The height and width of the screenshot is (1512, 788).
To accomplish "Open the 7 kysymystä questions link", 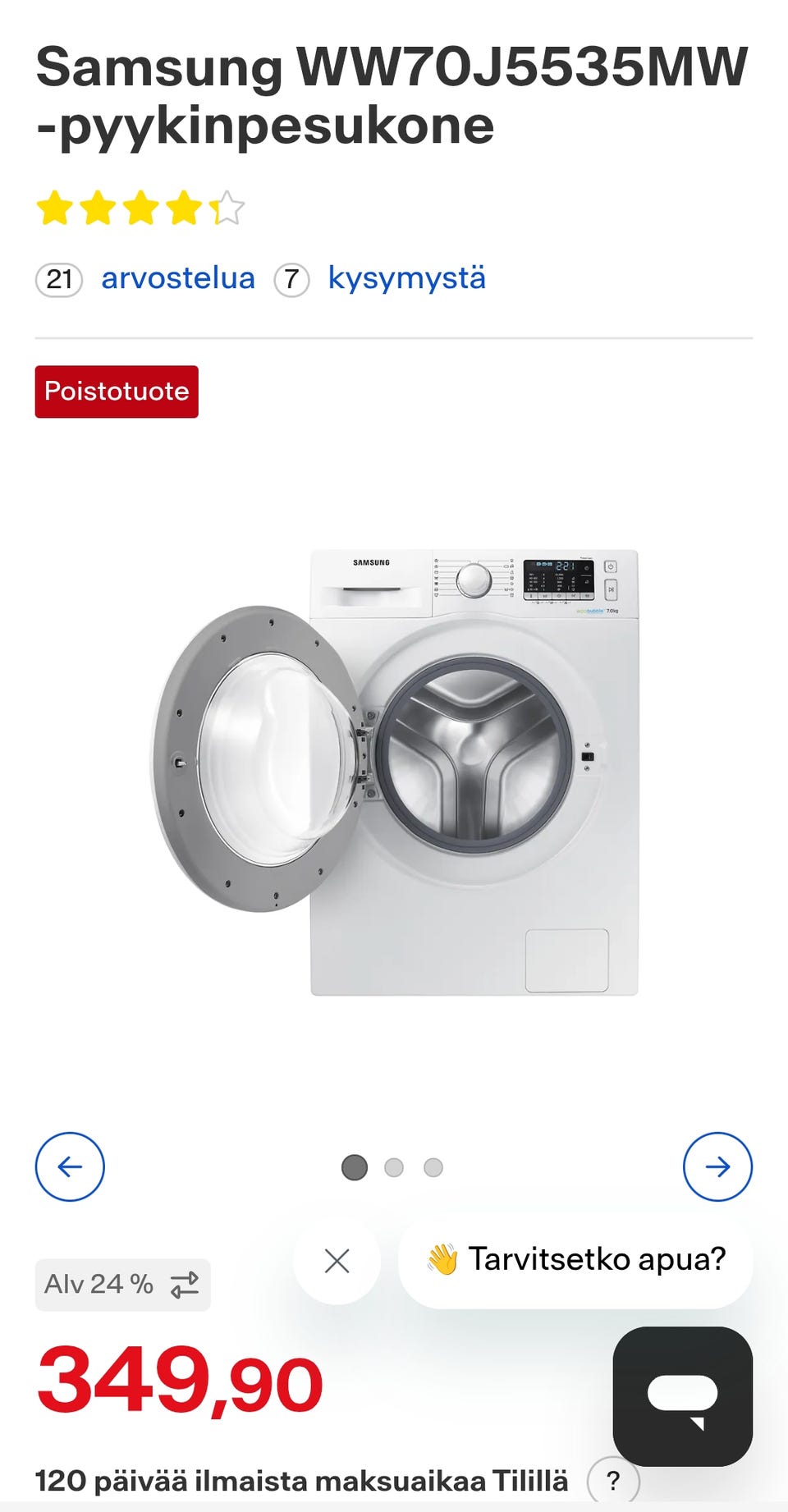I will (x=406, y=279).
